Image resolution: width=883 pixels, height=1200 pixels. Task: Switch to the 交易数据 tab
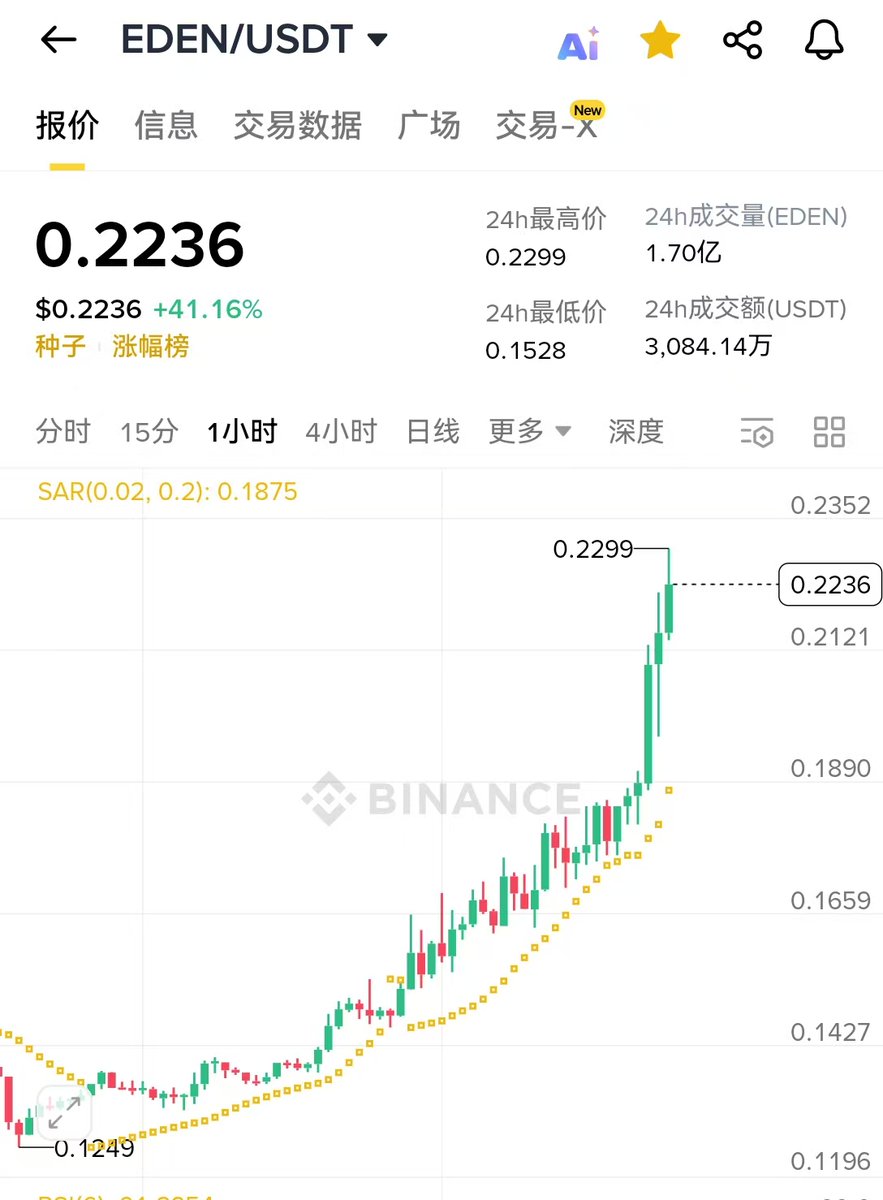coord(297,126)
